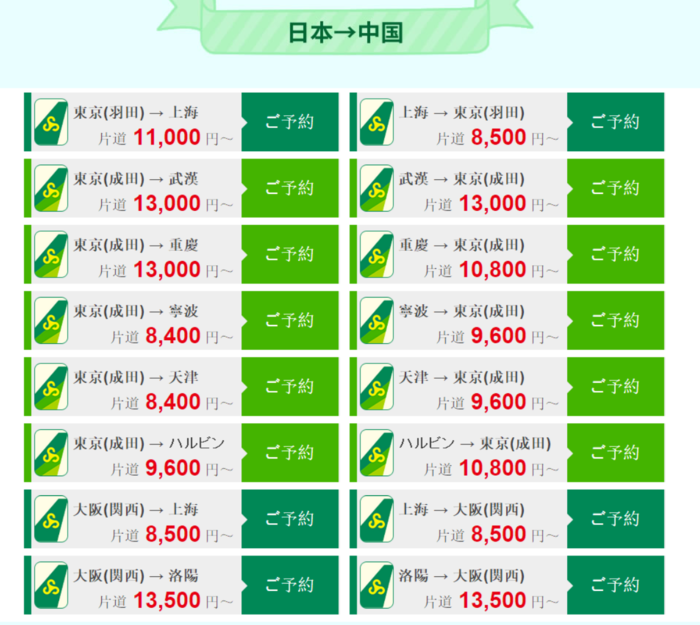Reserve the 洛陽 → 大阪(関西) route
The image size is (700, 625).
tap(615, 584)
